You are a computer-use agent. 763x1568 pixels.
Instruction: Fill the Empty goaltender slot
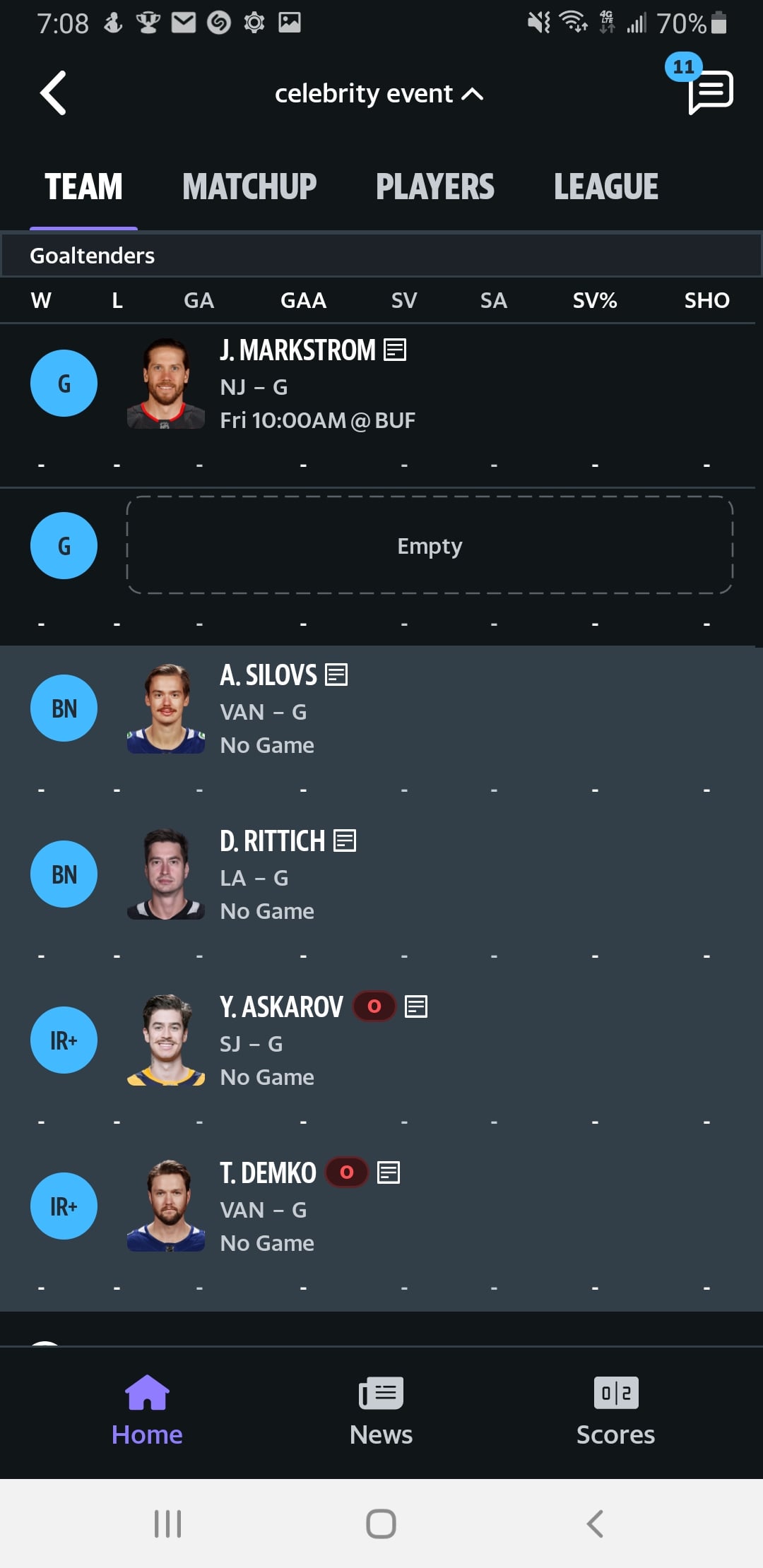tap(430, 546)
